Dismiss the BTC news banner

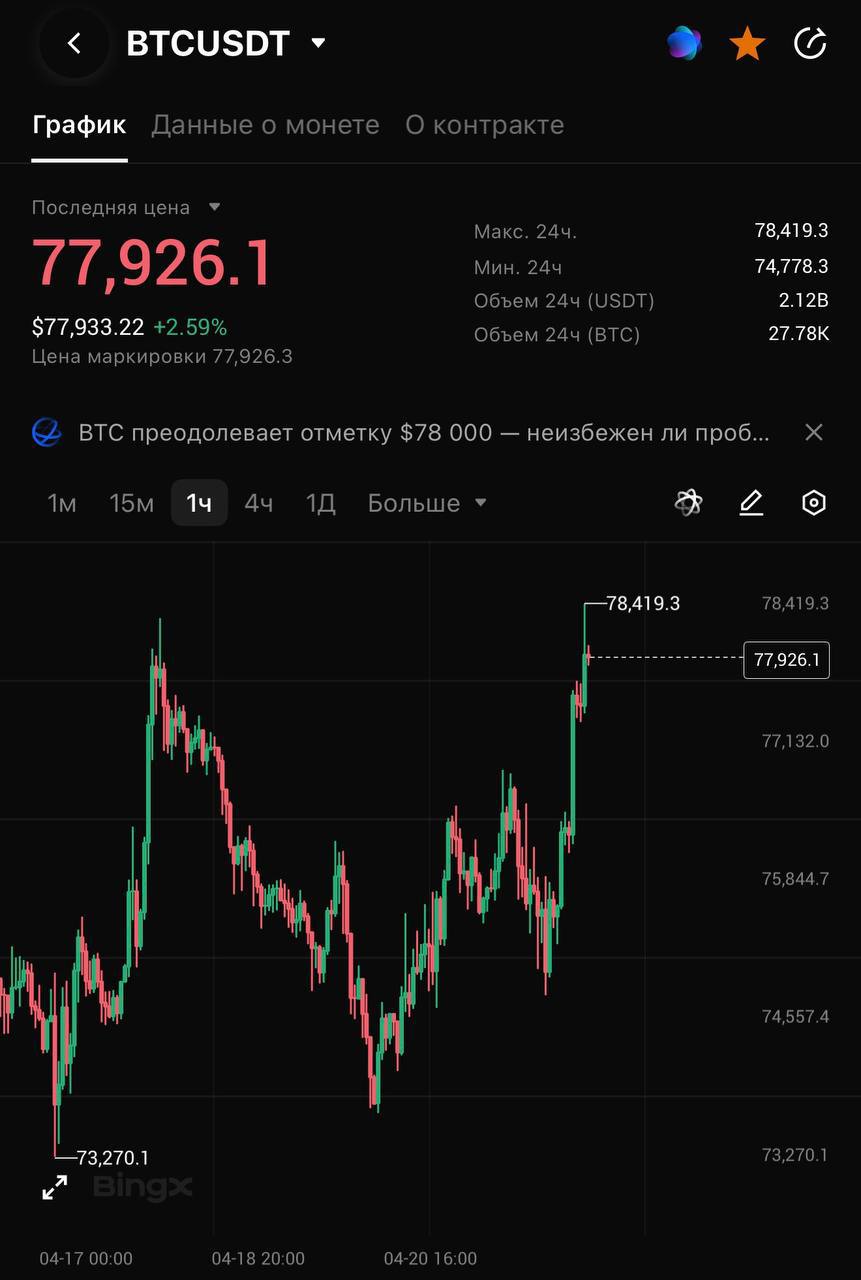click(x=814, y=432)
